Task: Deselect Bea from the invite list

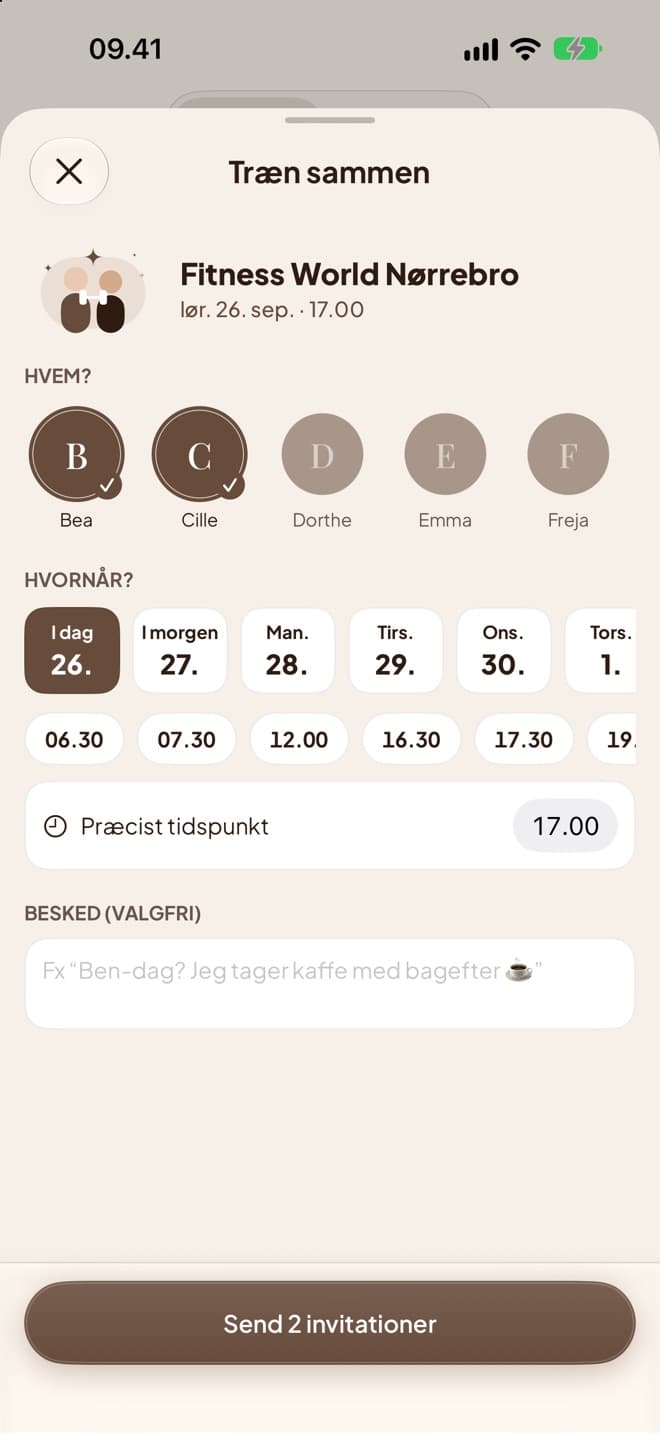Action: [x=77, y=454]
